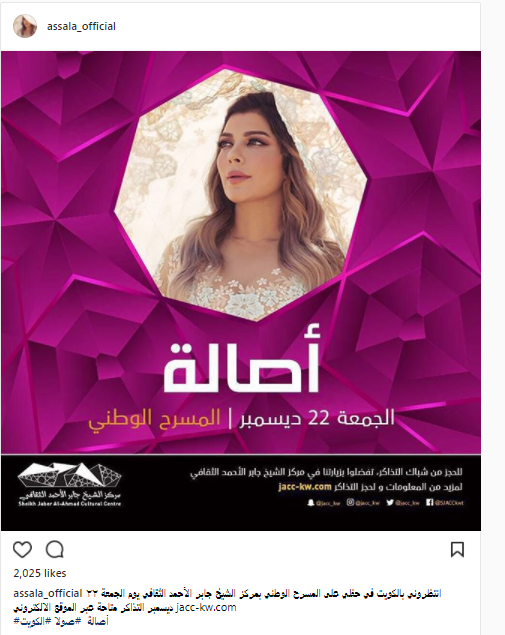Viewport: 505px width, 635px height.
Task: View the 2,025 likes list
Action: point(40,573)
